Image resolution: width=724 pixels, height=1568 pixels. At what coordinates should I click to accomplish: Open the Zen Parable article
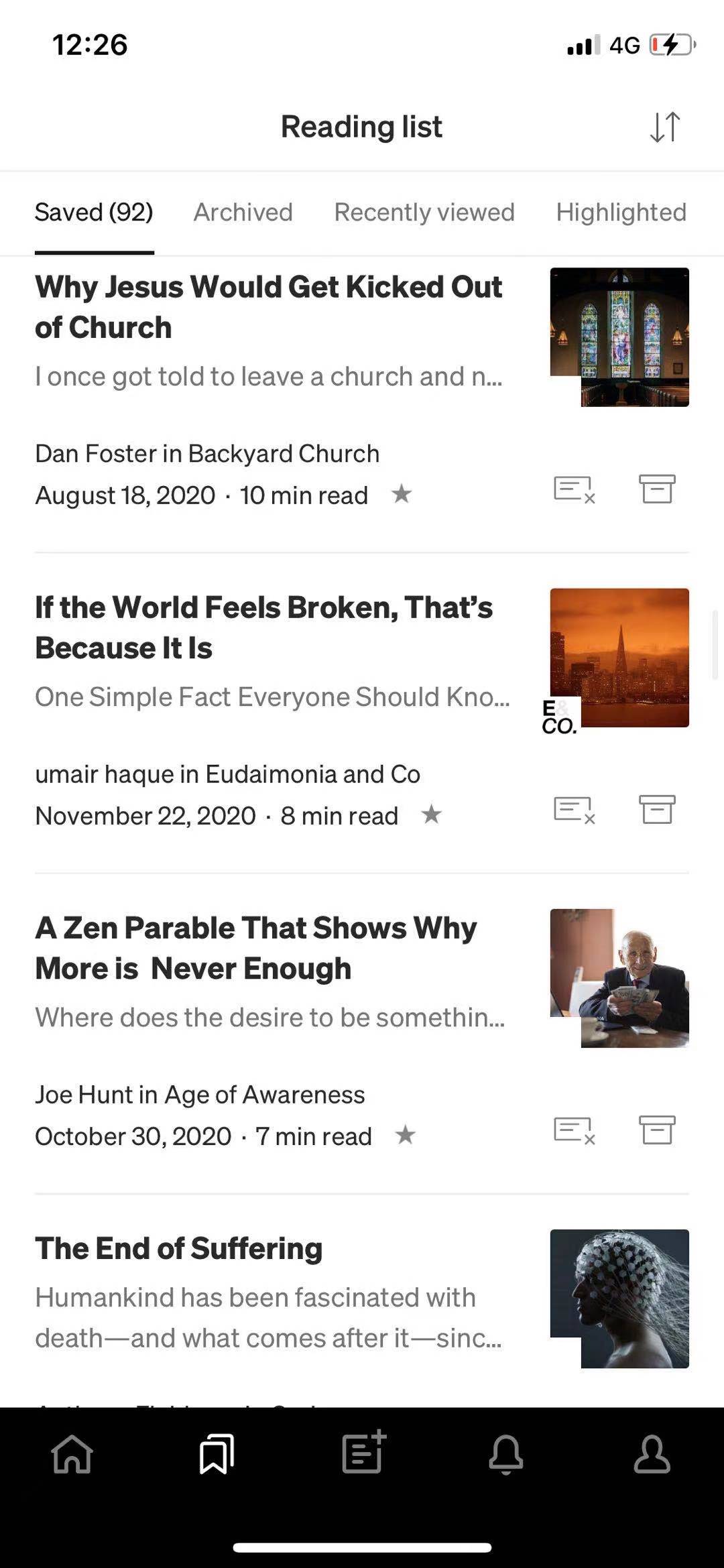pos(256,948)
